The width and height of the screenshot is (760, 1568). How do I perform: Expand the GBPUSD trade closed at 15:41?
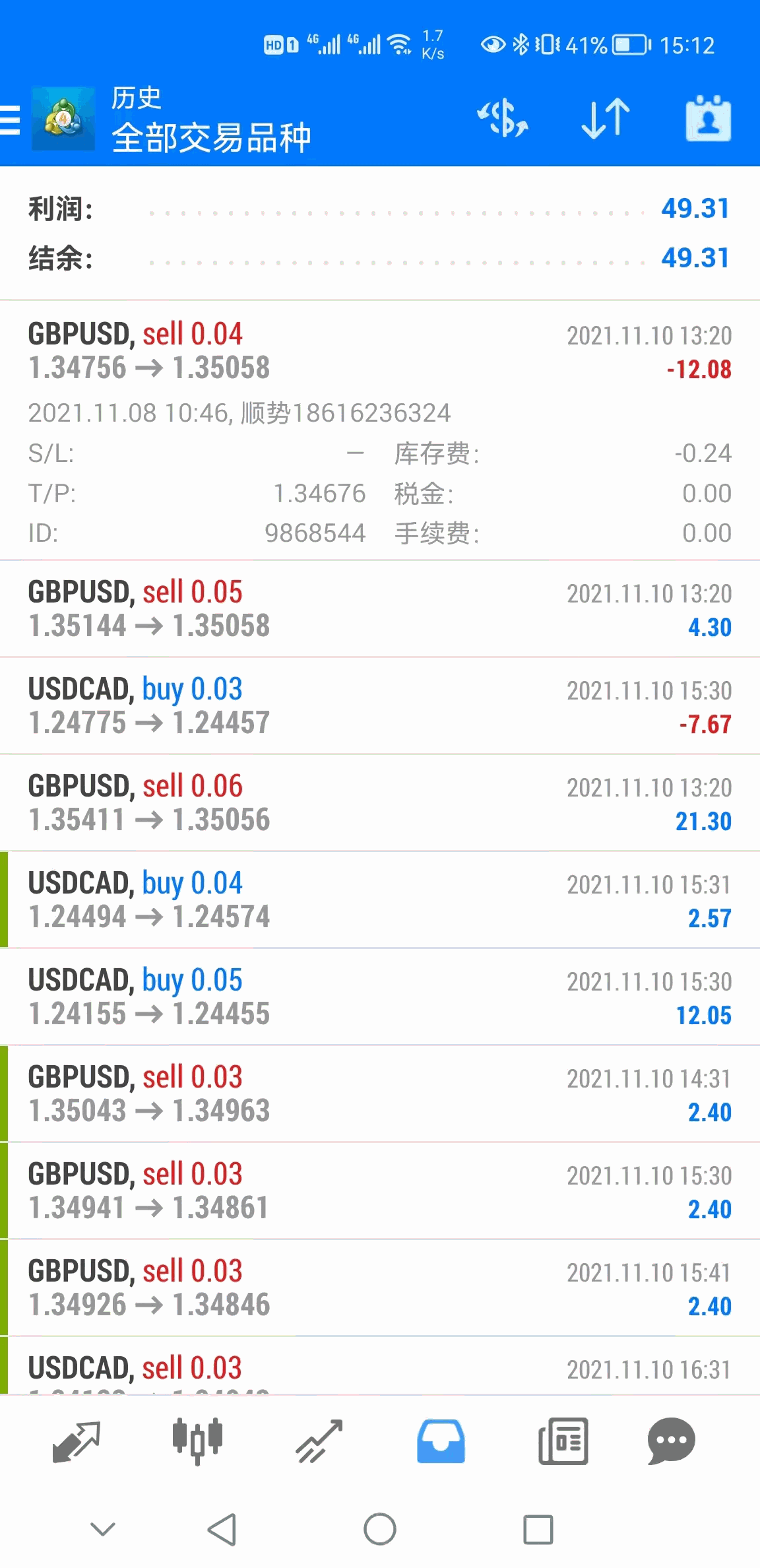[x=380, y=1288]
